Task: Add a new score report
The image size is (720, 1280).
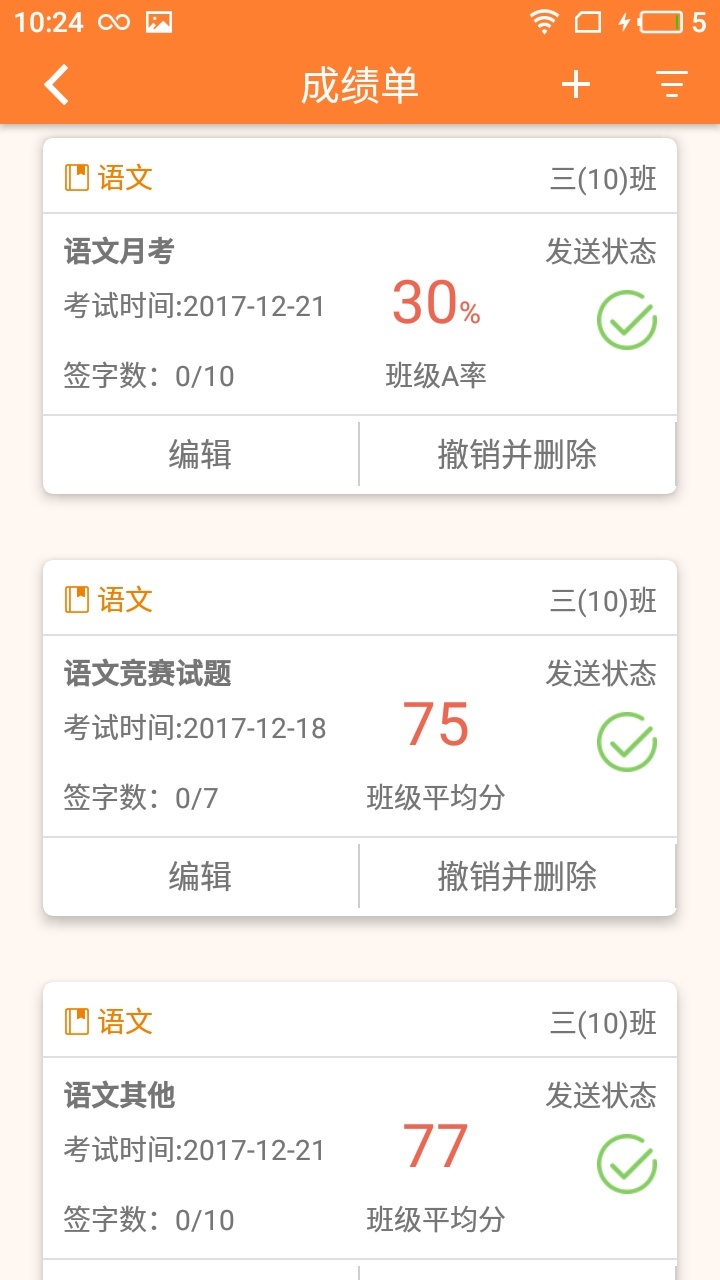Action: [576, 85]
